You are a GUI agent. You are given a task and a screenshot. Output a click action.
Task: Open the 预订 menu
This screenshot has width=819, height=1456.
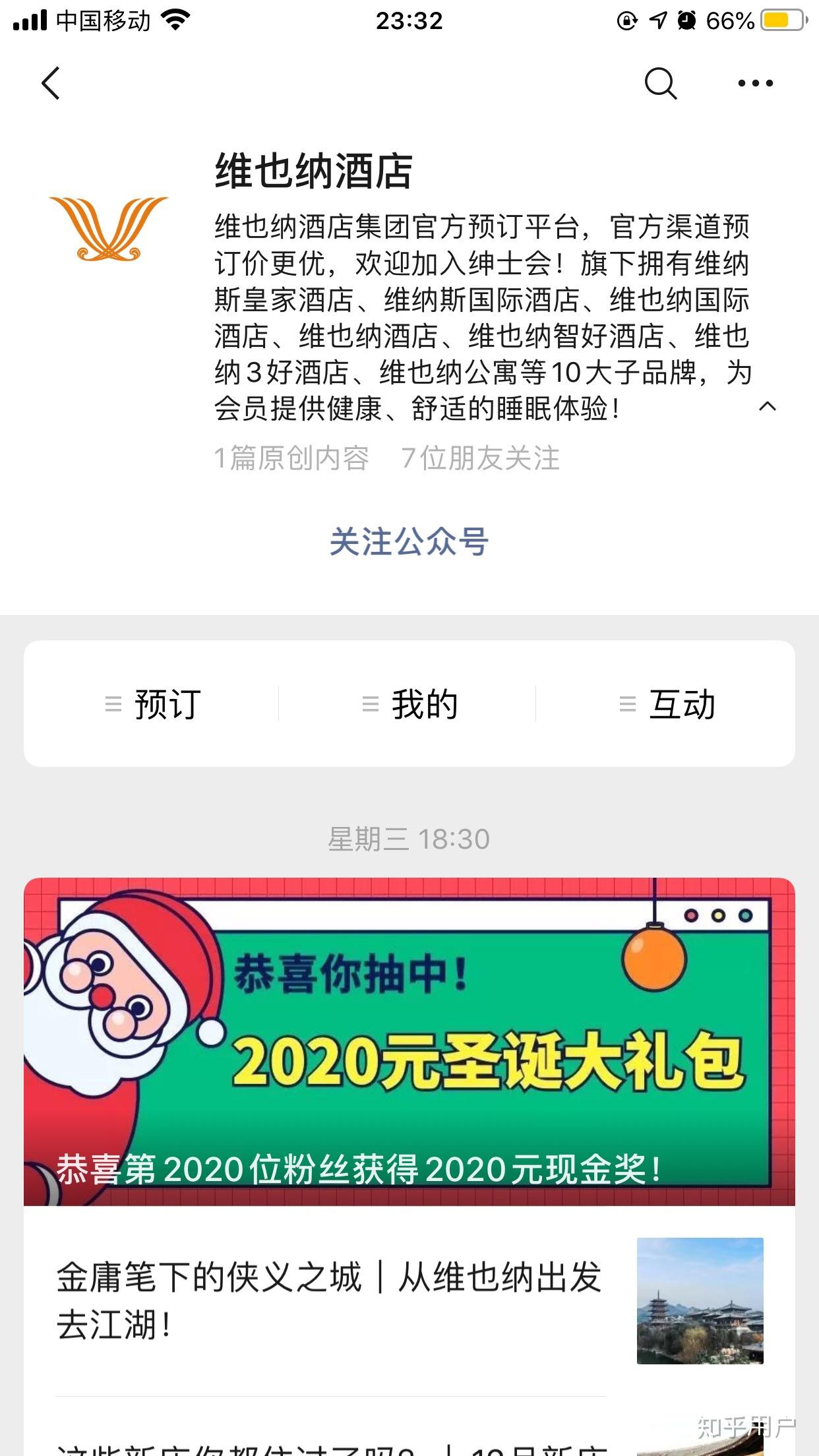[x=153, y=704]
